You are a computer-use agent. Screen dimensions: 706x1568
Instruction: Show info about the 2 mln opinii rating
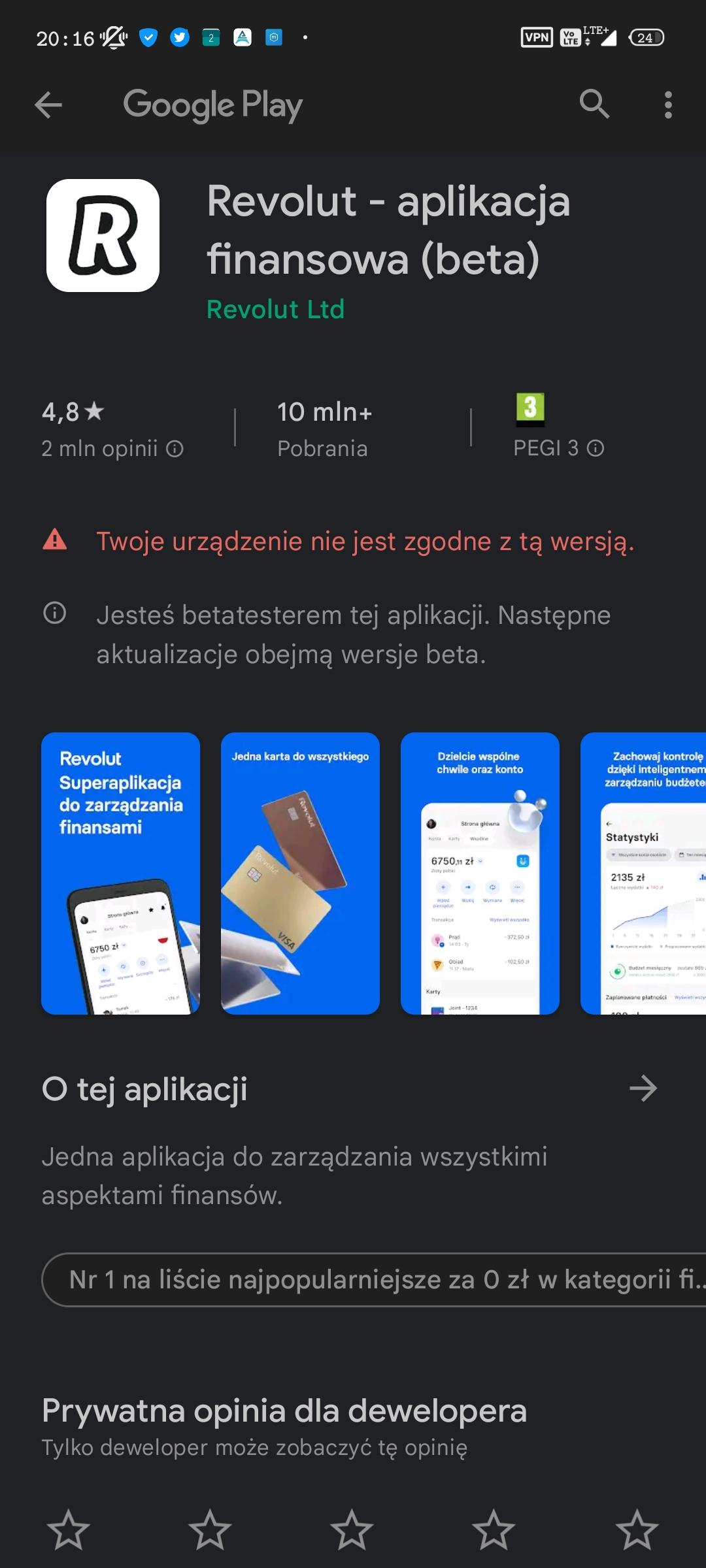[x=175, y=449]
